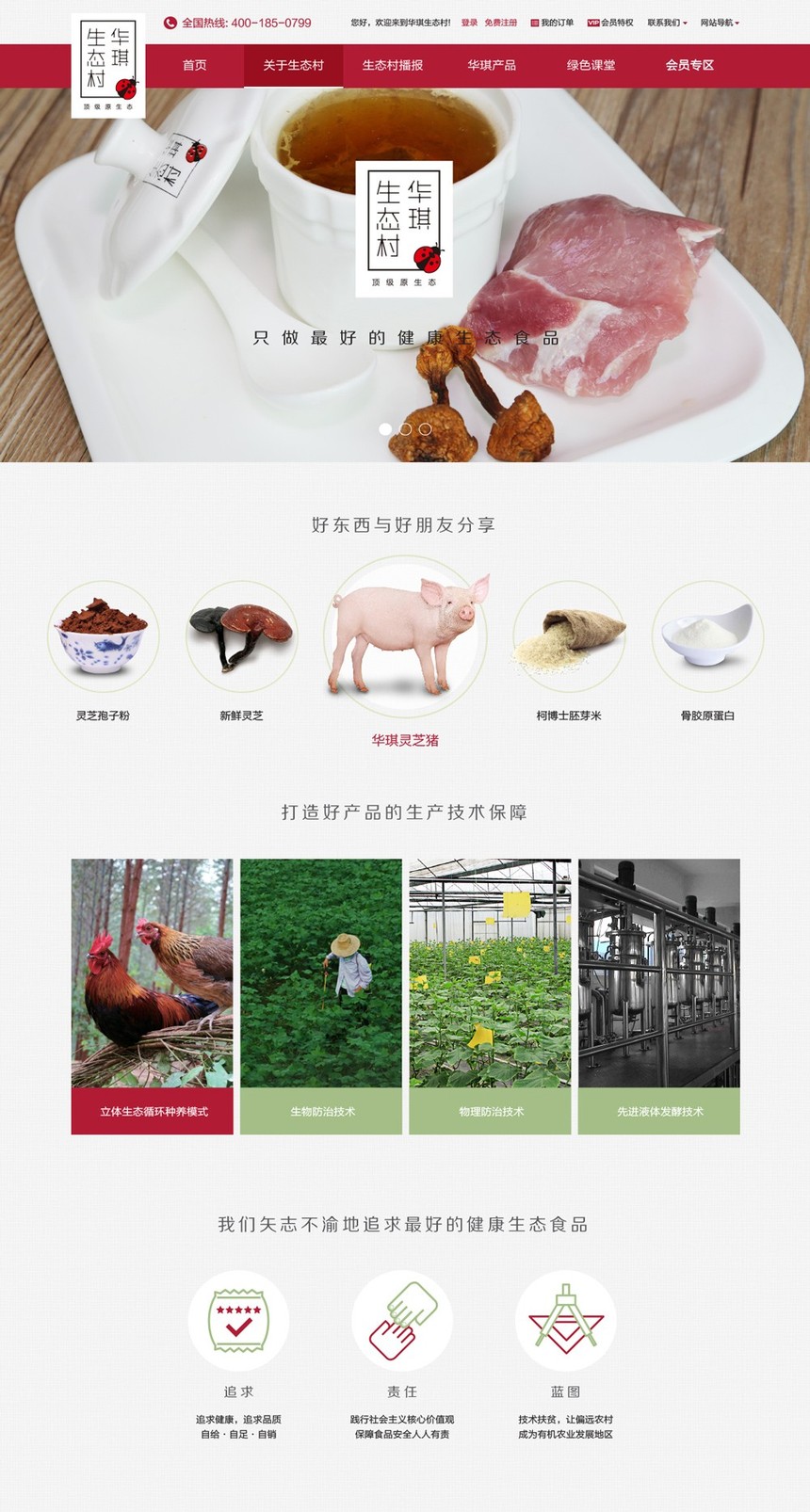Open the 灵芝孢子粉 product
810x1512 pixels.
click(x=103, y=636)
